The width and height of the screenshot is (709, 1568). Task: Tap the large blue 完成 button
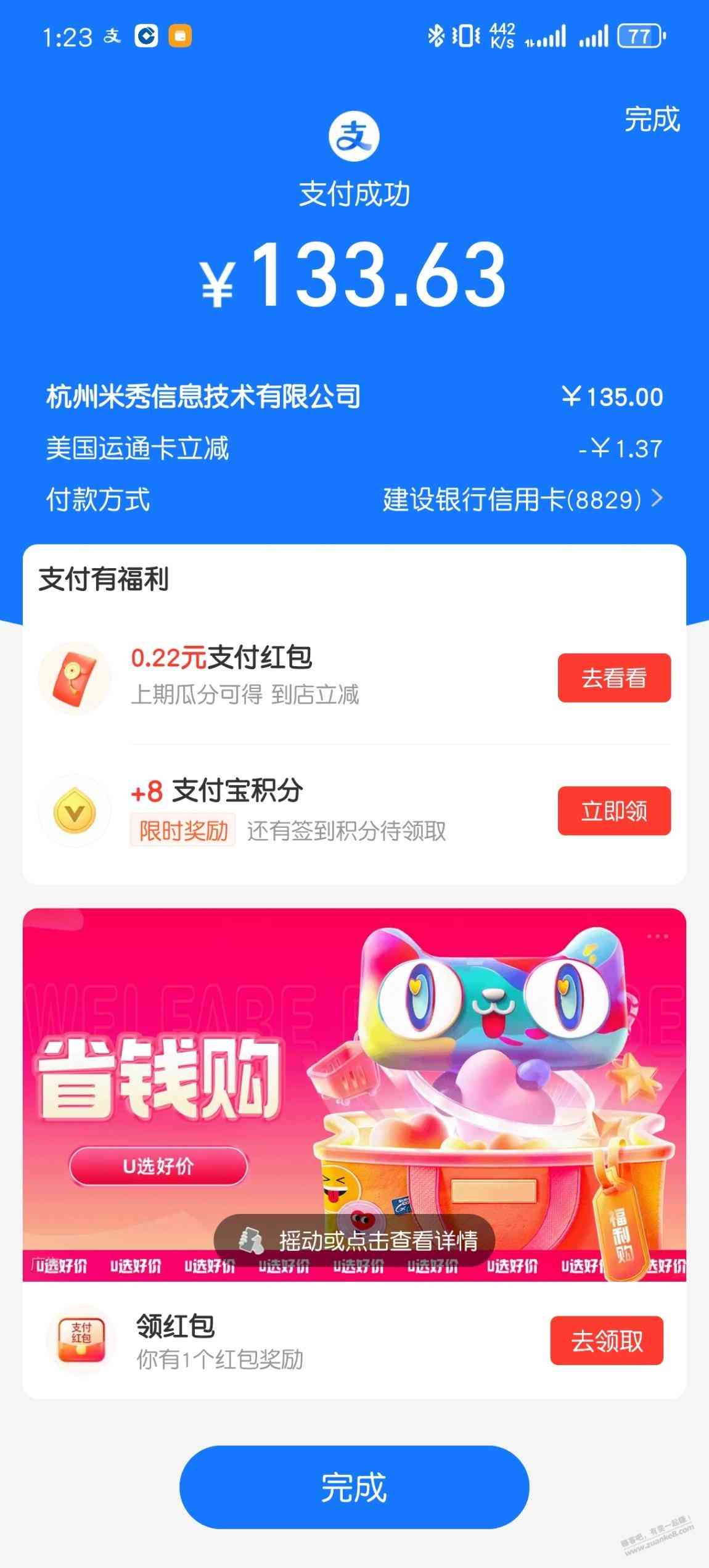point(354,1487)
